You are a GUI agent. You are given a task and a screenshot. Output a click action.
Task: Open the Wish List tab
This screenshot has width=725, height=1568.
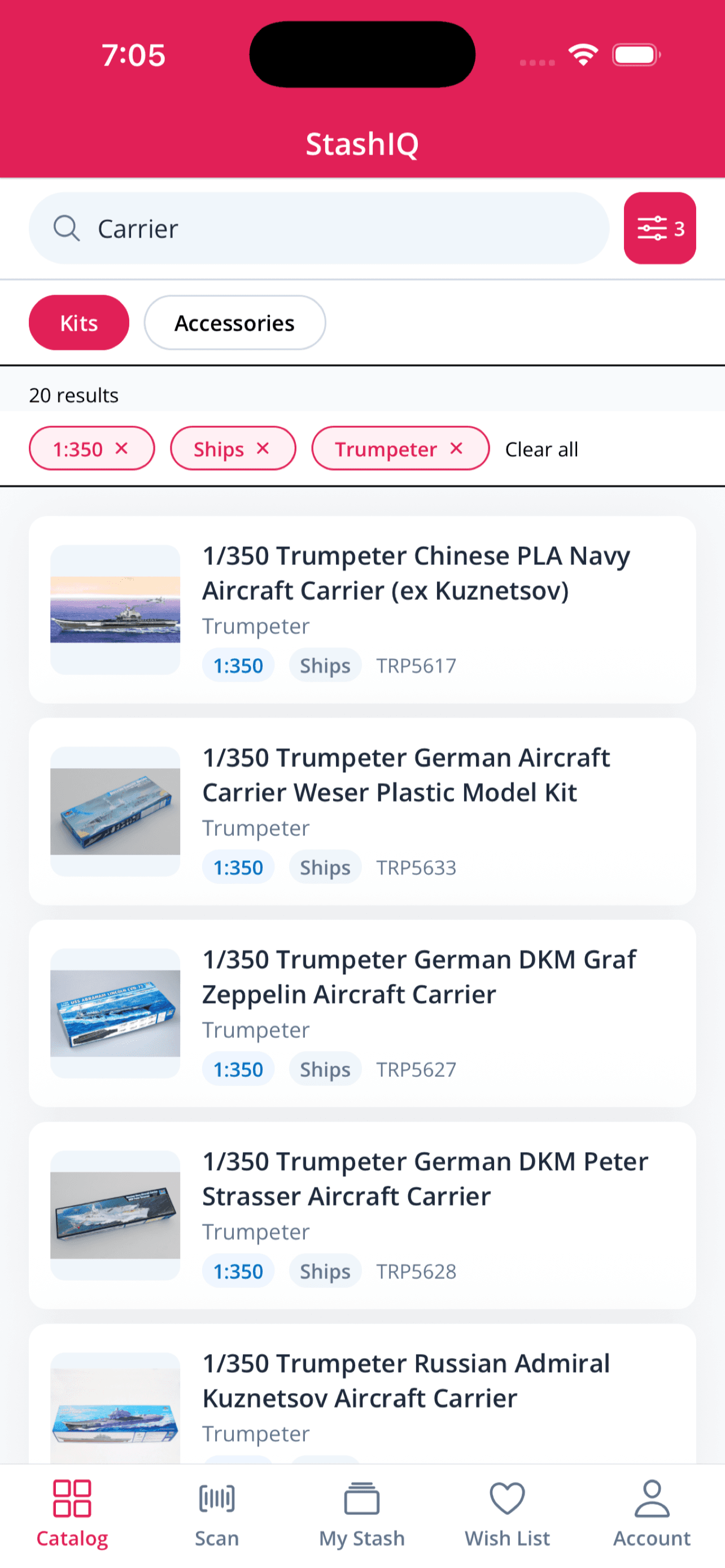pos(507,1513)
